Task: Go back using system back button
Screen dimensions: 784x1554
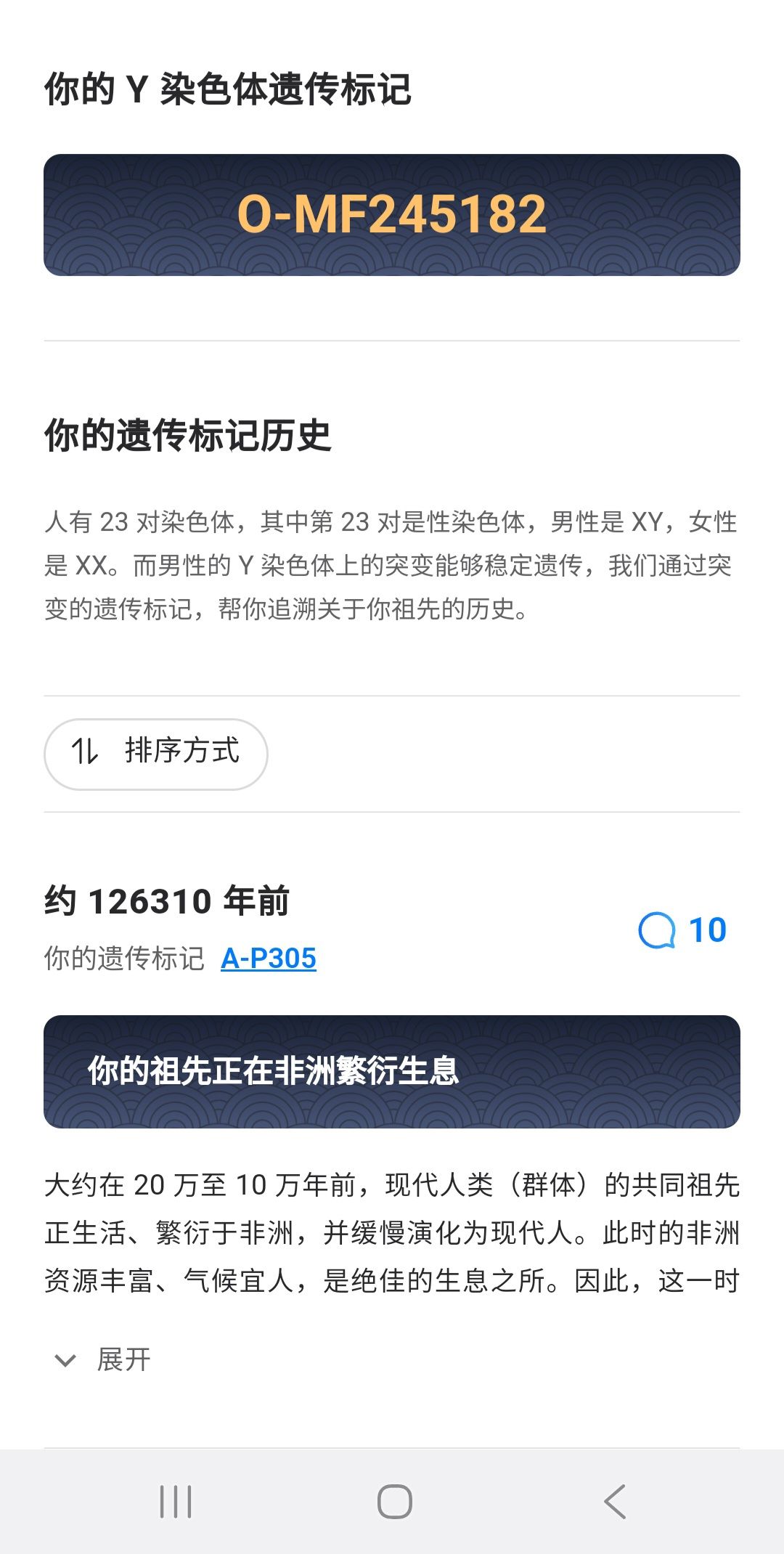Action: 615,1501
